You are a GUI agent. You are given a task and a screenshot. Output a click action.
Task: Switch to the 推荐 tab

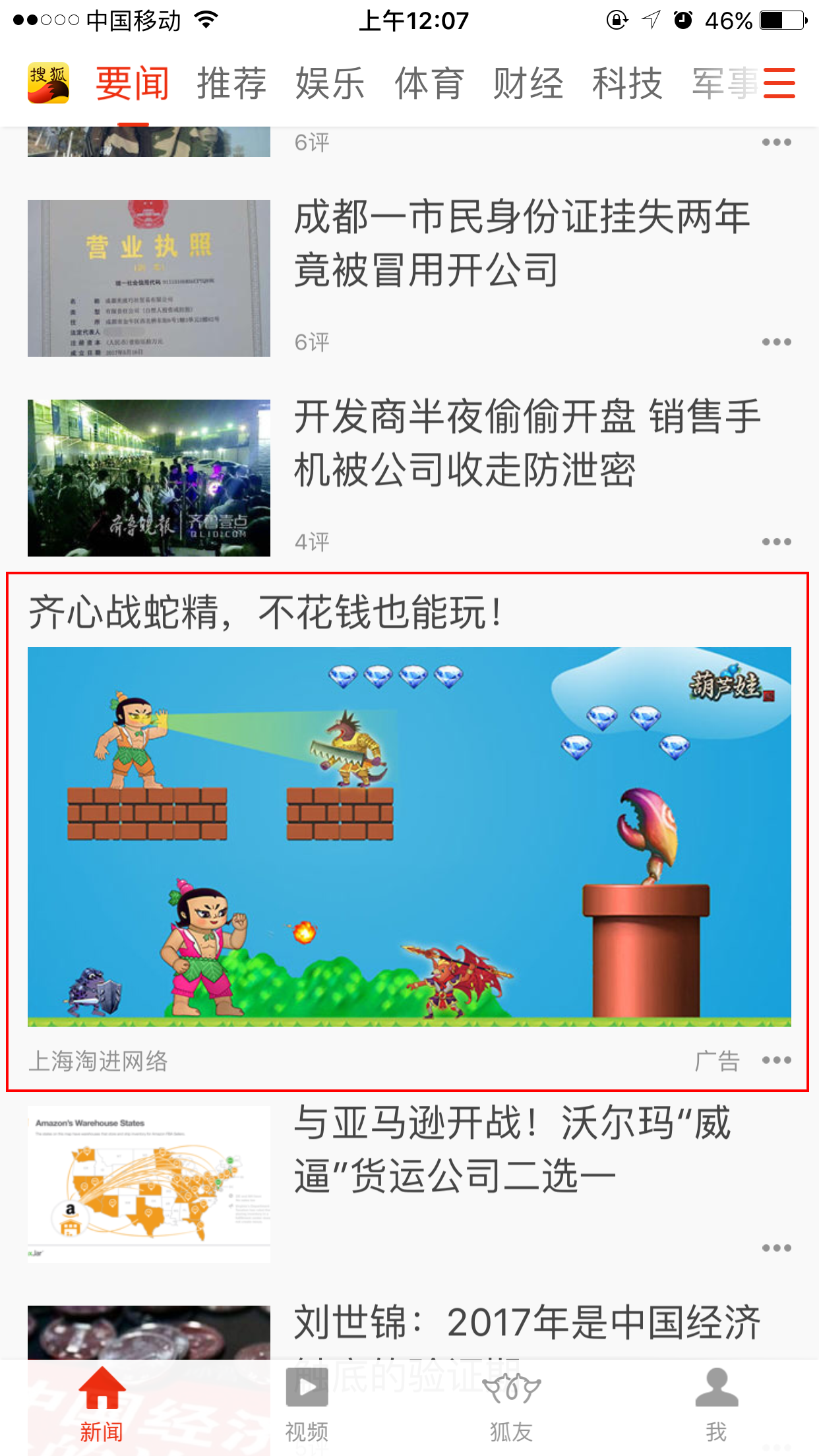click(231, 84)
